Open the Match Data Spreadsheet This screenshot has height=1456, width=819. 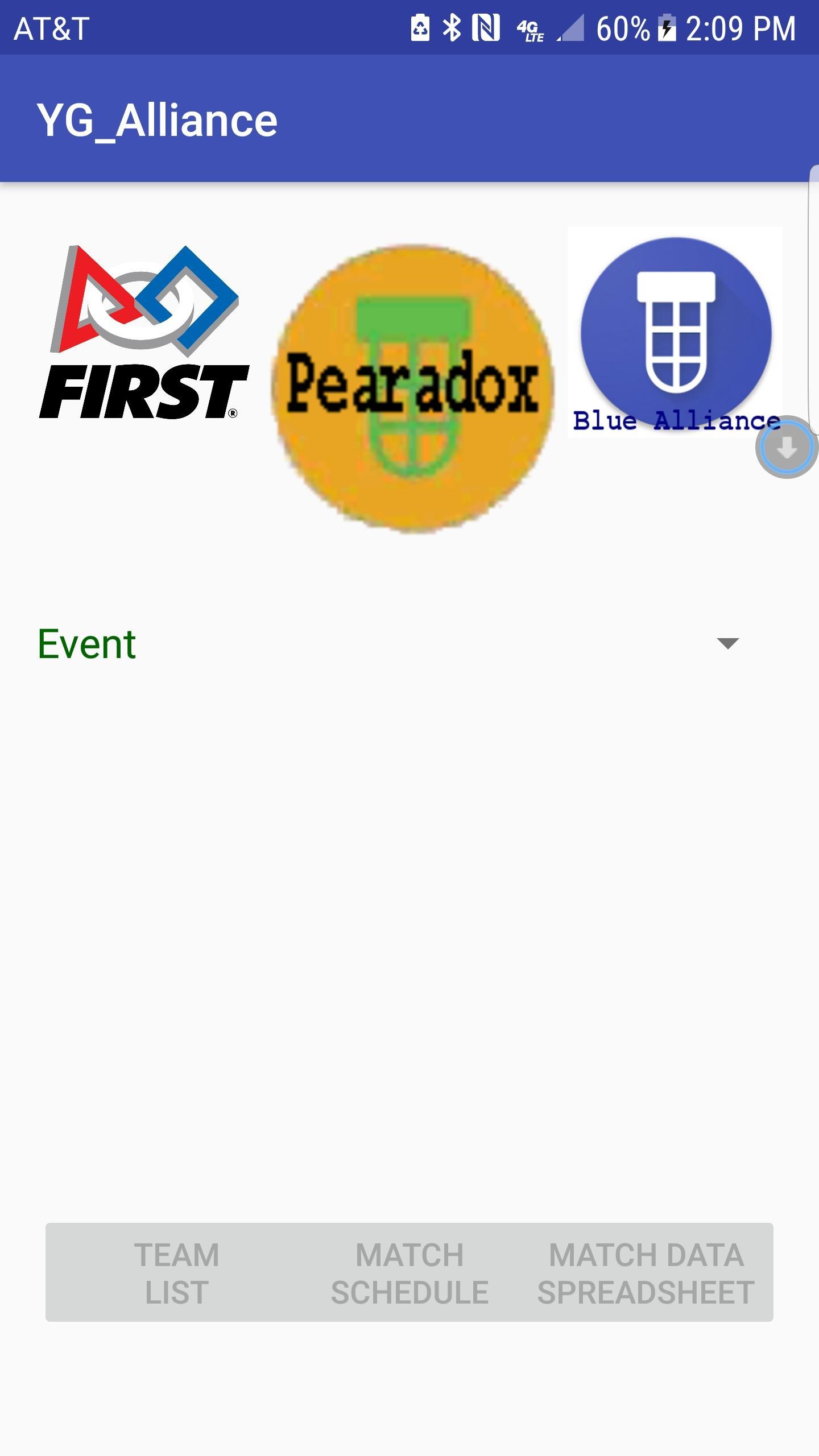point(646,1273)
